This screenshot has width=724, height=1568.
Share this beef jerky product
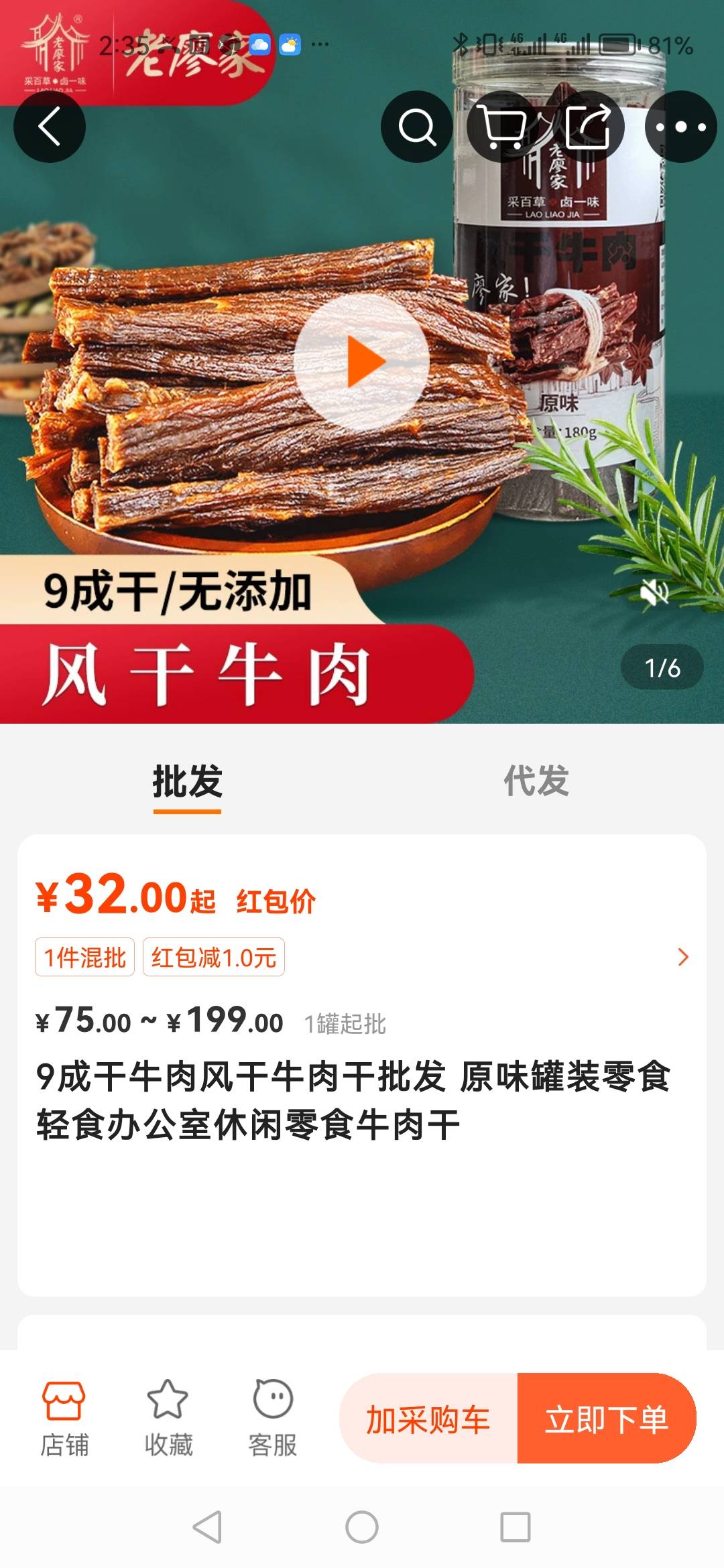click(x=588, y=127)
